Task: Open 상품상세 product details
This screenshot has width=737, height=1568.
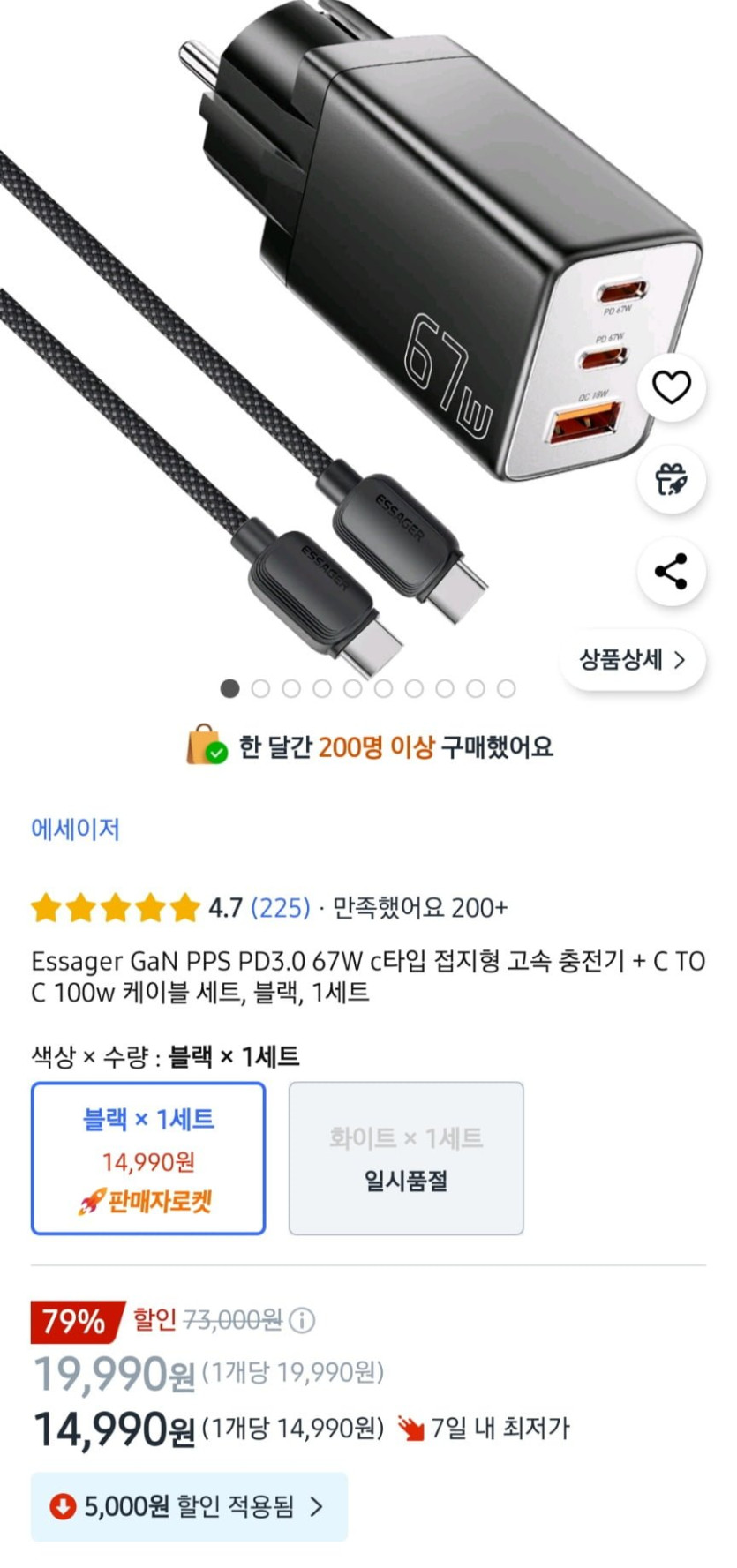Action: [x=632, y=659]
